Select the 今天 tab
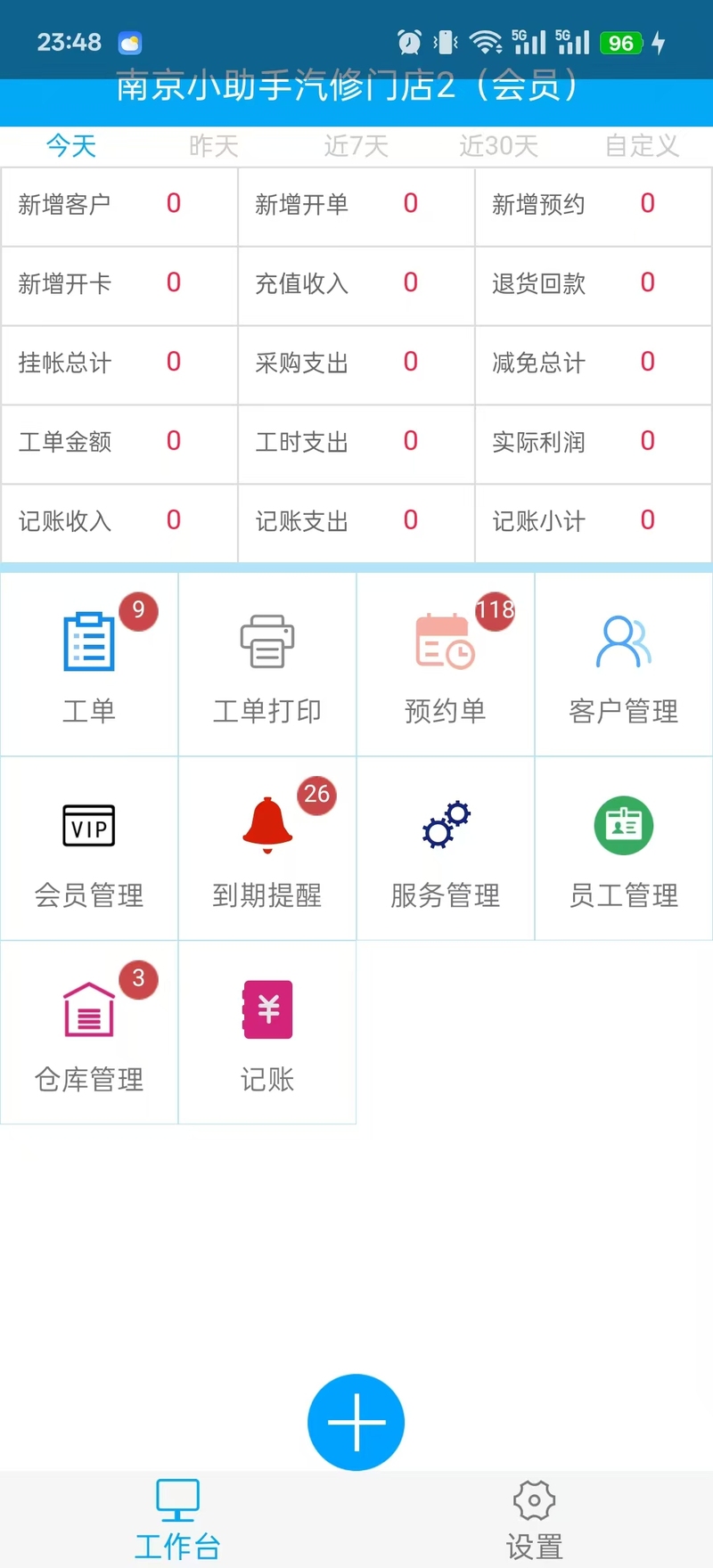 [71, 146]
